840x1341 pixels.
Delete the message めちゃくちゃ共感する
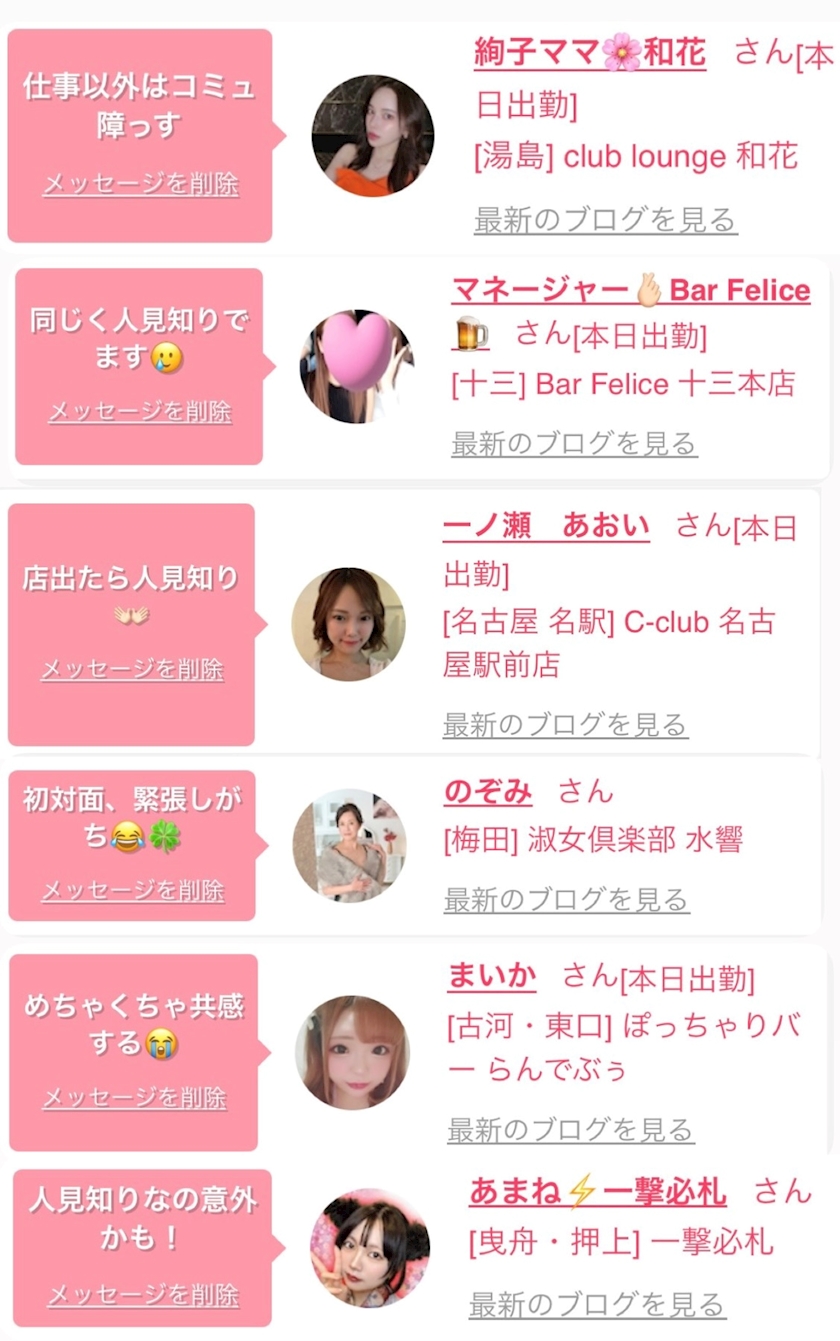coord(134,1098)
